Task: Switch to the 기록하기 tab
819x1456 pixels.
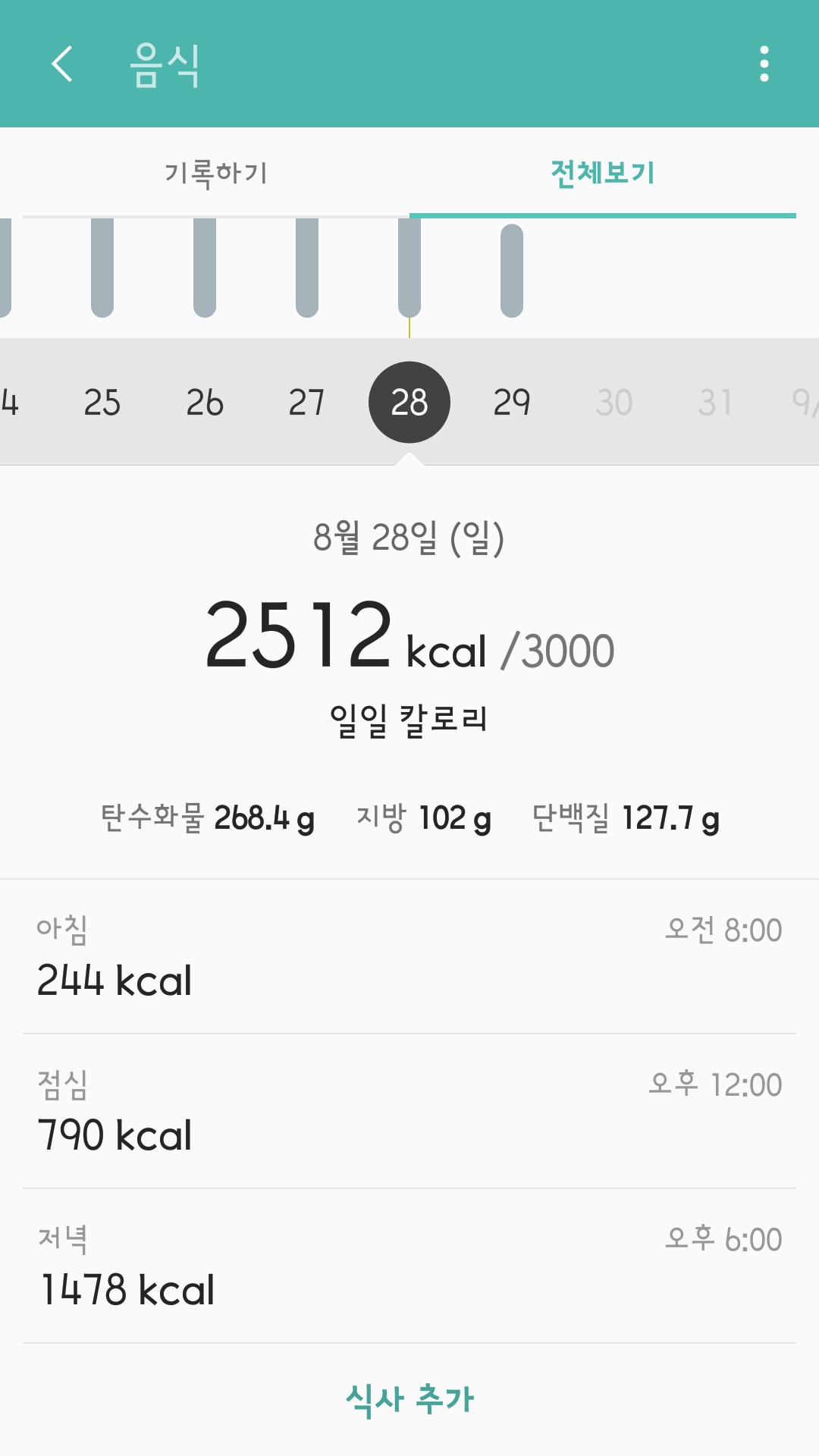Action: click(x=217, y=173)
